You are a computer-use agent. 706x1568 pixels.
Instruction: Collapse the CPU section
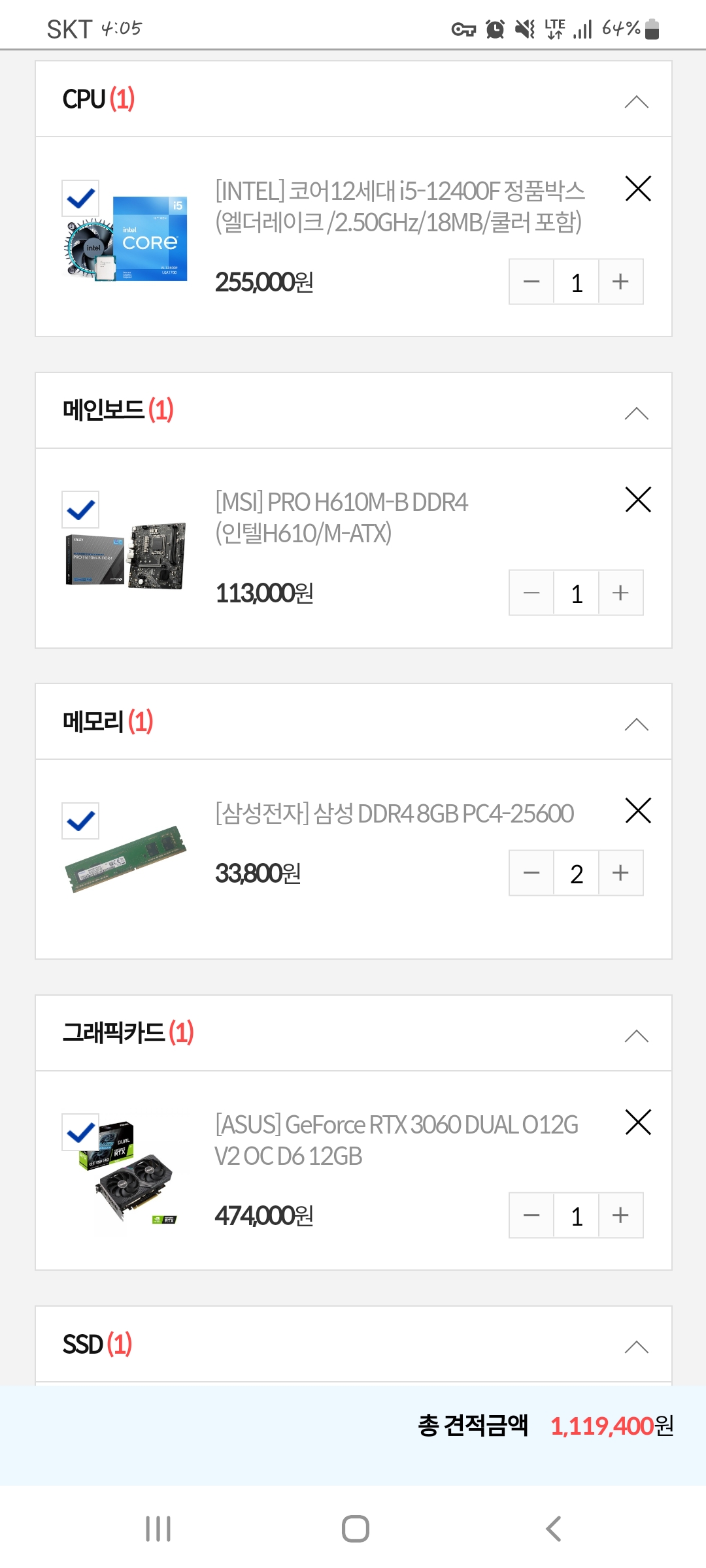point(636,101)
